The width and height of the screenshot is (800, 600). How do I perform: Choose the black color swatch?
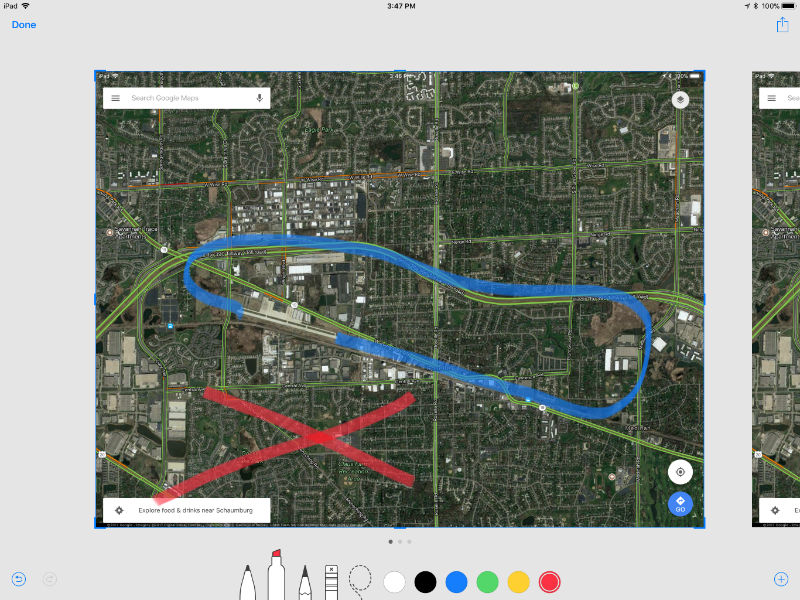(x=425, y=581)
